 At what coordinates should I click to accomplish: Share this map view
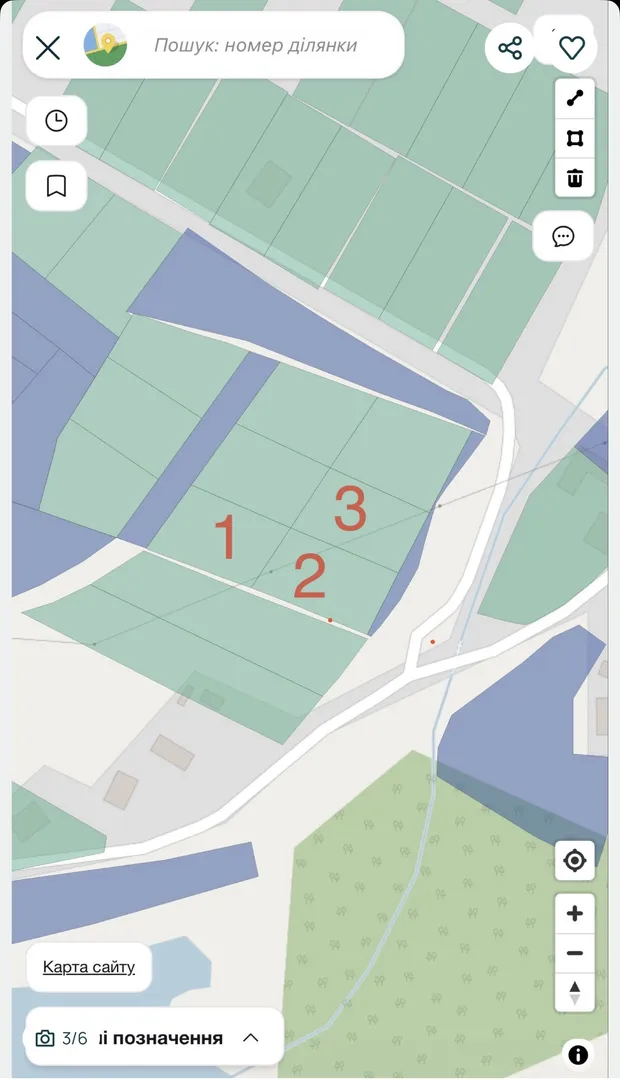click(x=510, y=48)
